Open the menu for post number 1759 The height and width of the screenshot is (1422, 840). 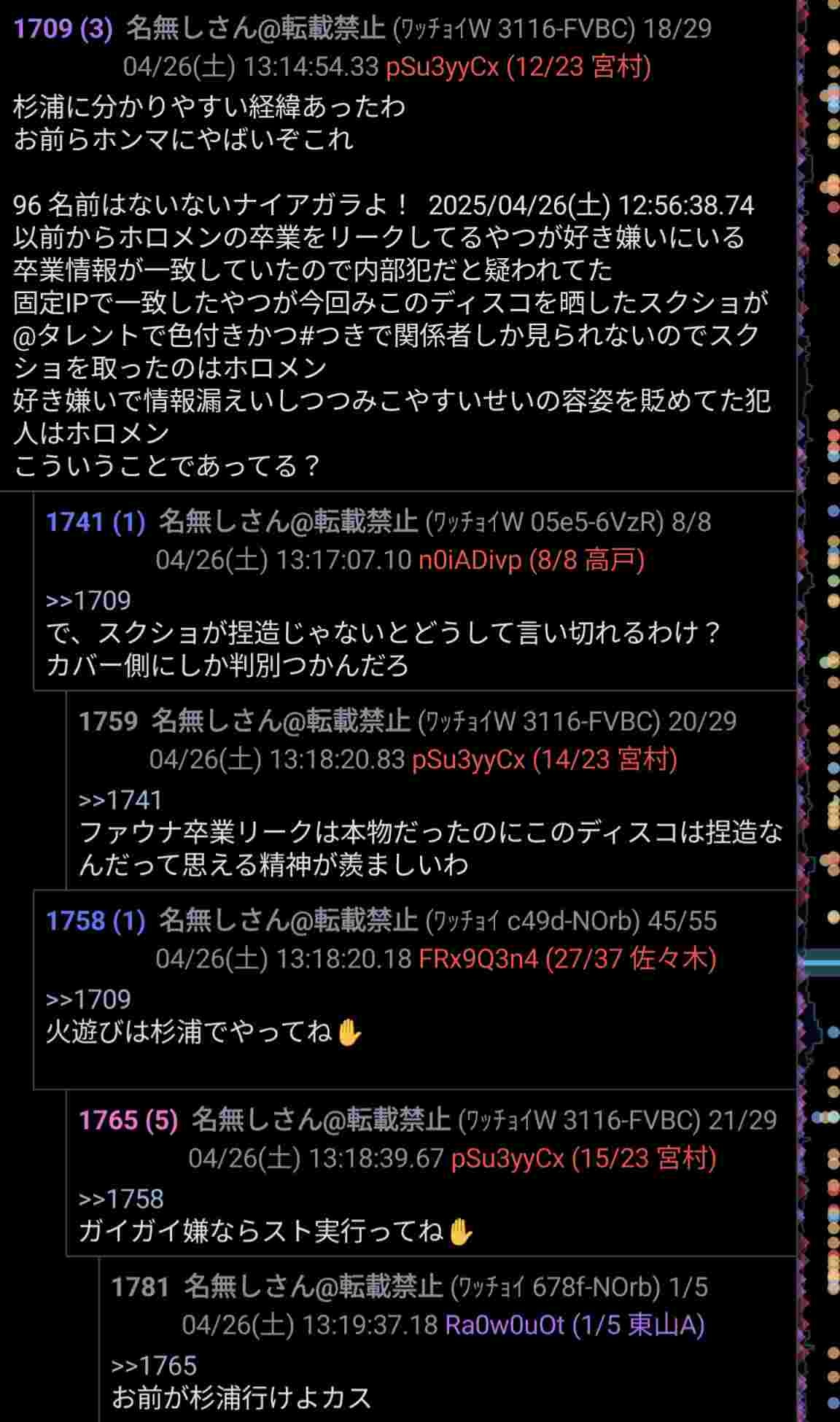click(108, 721)
